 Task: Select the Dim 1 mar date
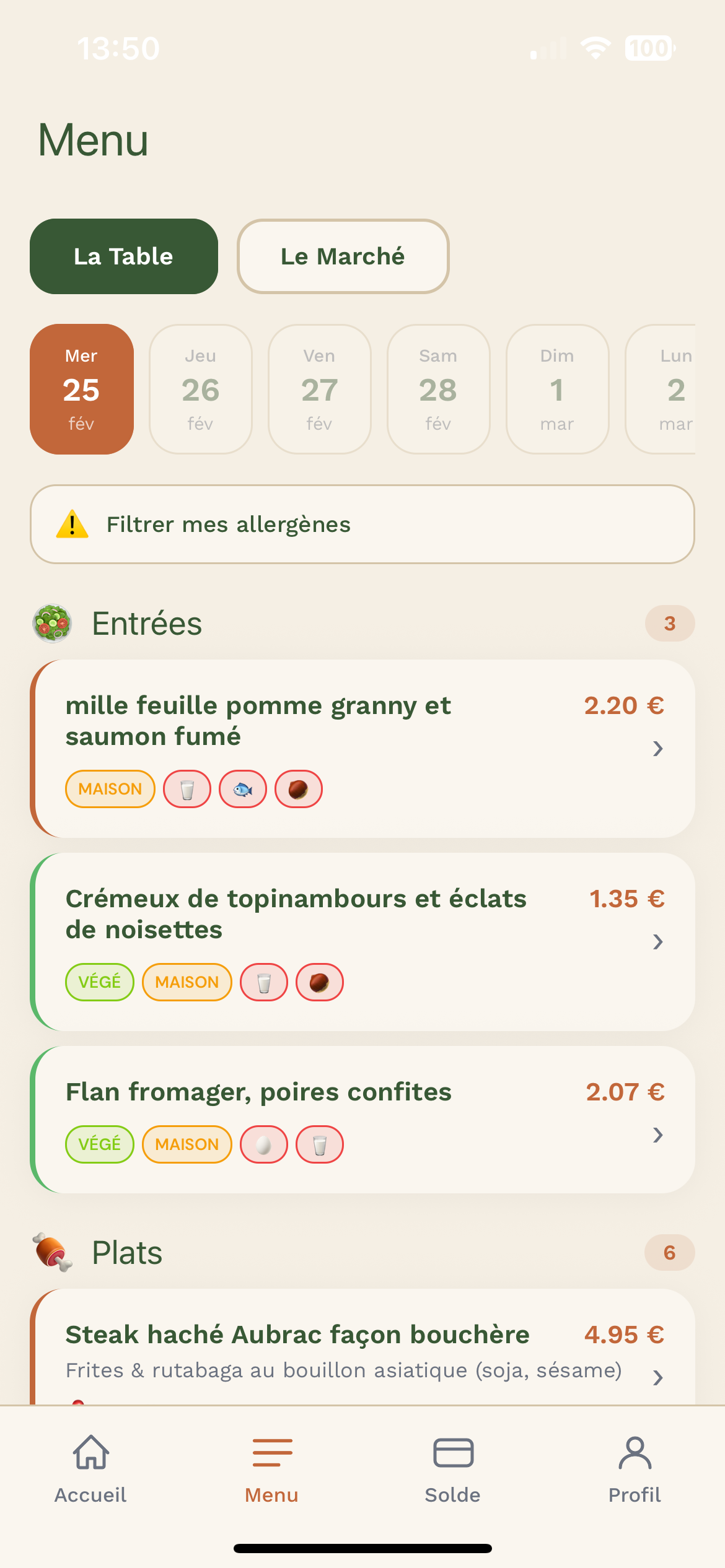[x=556, y=389]
